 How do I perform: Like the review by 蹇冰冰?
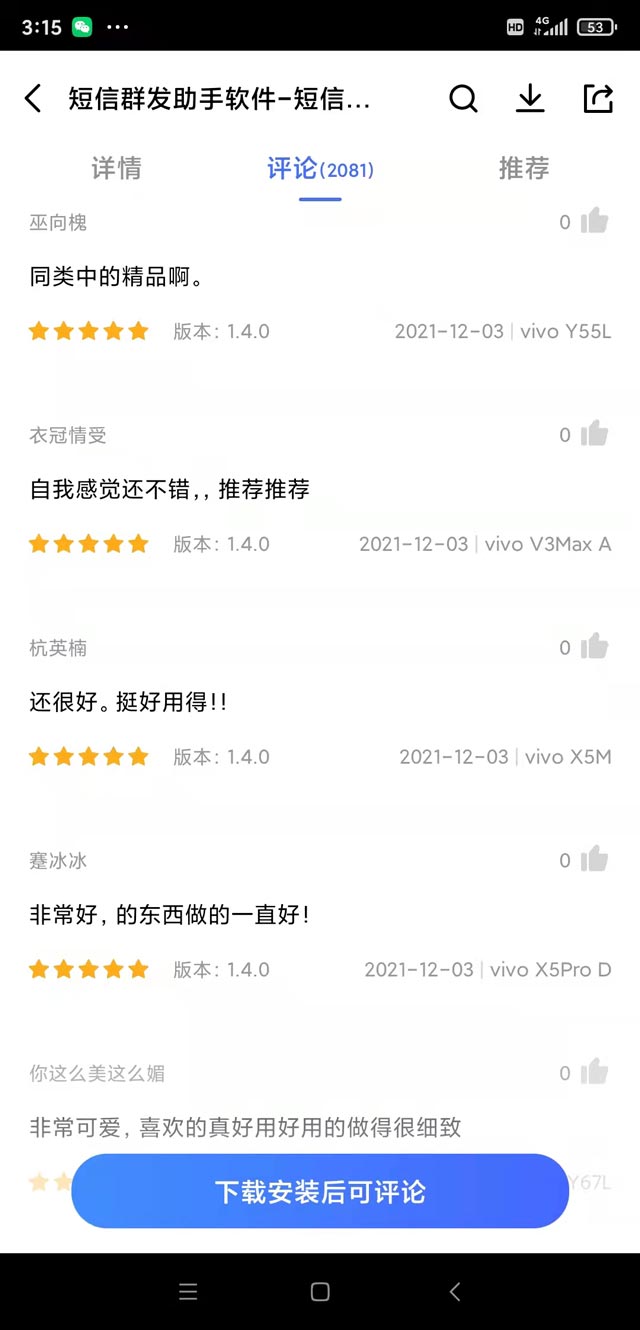coord(594,860)
